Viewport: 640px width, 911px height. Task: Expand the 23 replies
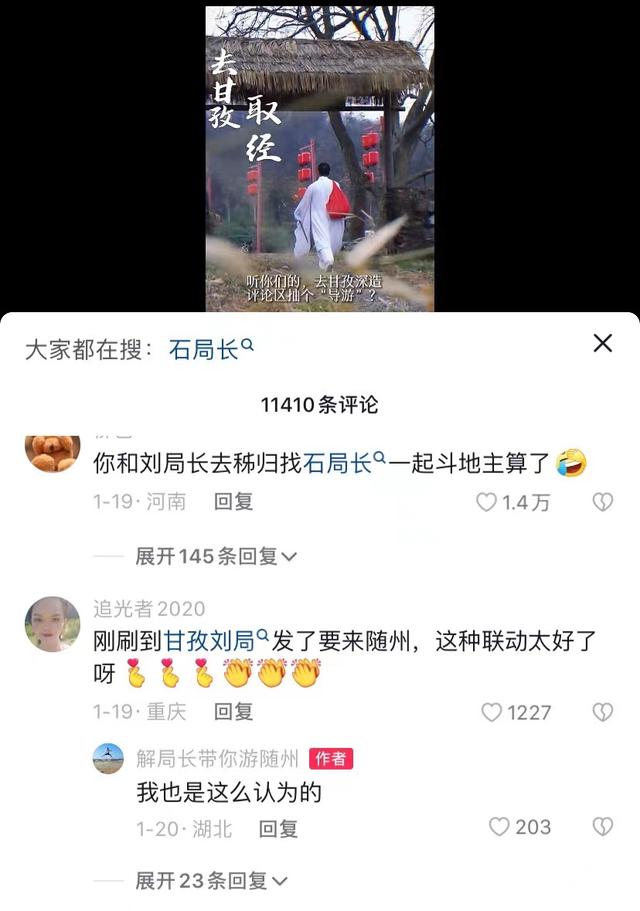click(x=211, y=881)
